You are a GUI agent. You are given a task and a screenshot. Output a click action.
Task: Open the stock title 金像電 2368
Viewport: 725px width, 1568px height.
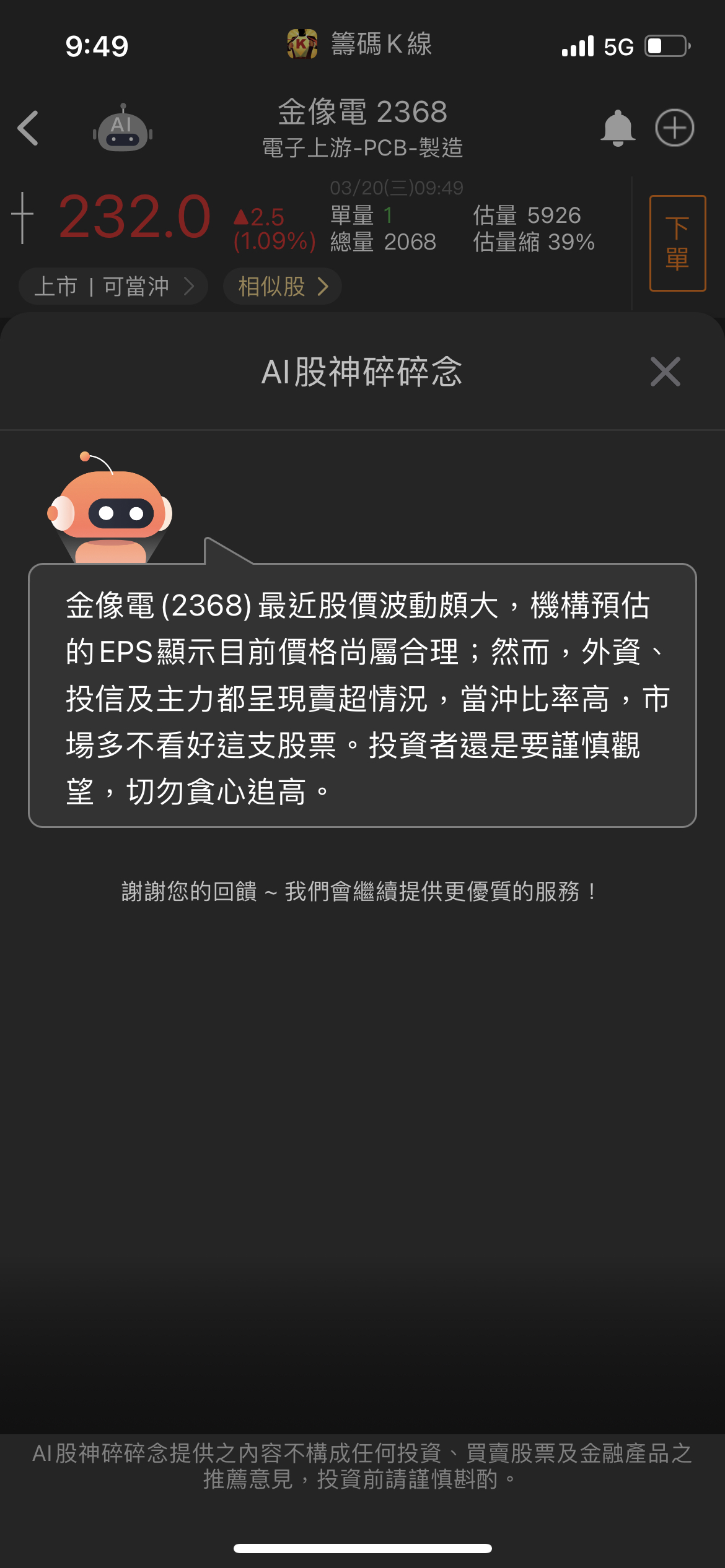tap(362, 113)
